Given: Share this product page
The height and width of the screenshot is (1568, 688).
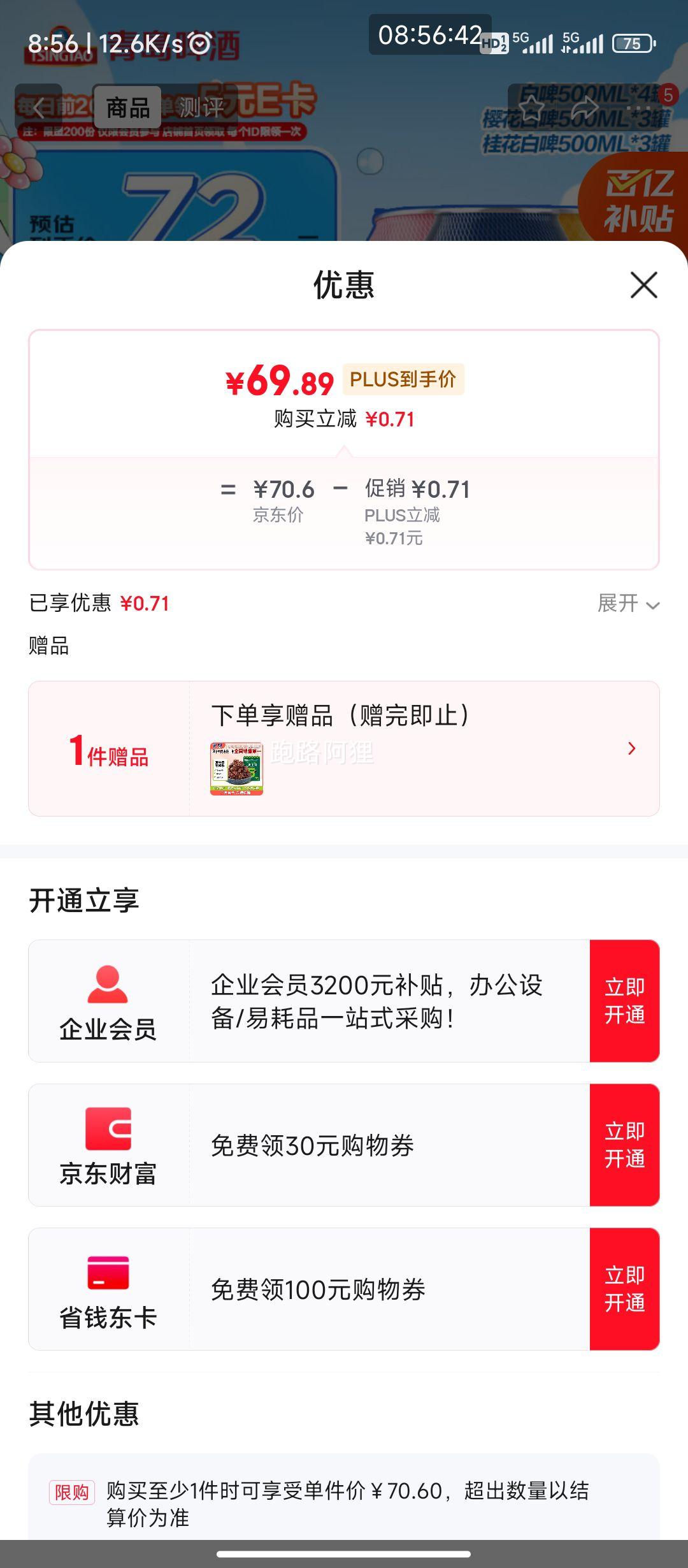Looking at the screenshot, I should pyautogui.click(x=585, y=108).
